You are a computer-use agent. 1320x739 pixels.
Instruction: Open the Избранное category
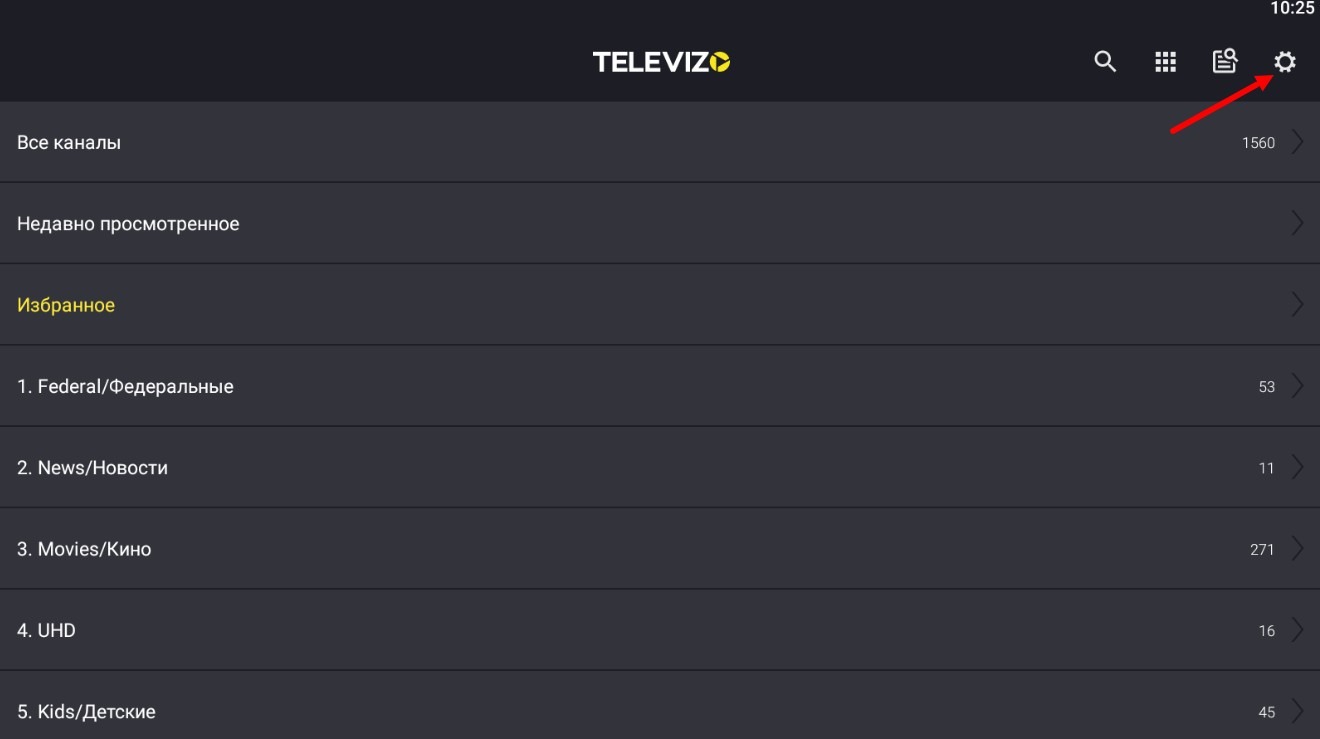pos(660,305)
